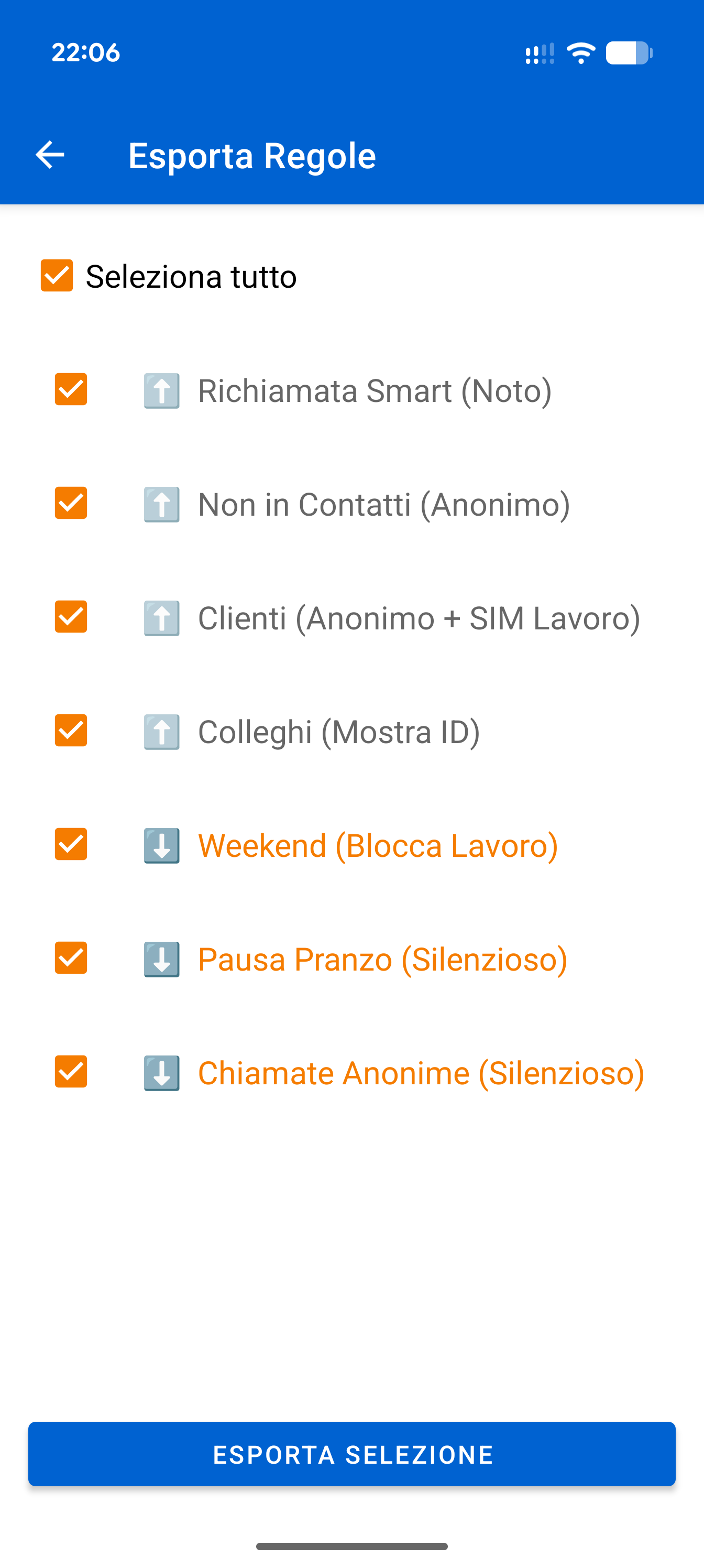
Task: Click the back arrow in the header
Action: tap(50, 155)
